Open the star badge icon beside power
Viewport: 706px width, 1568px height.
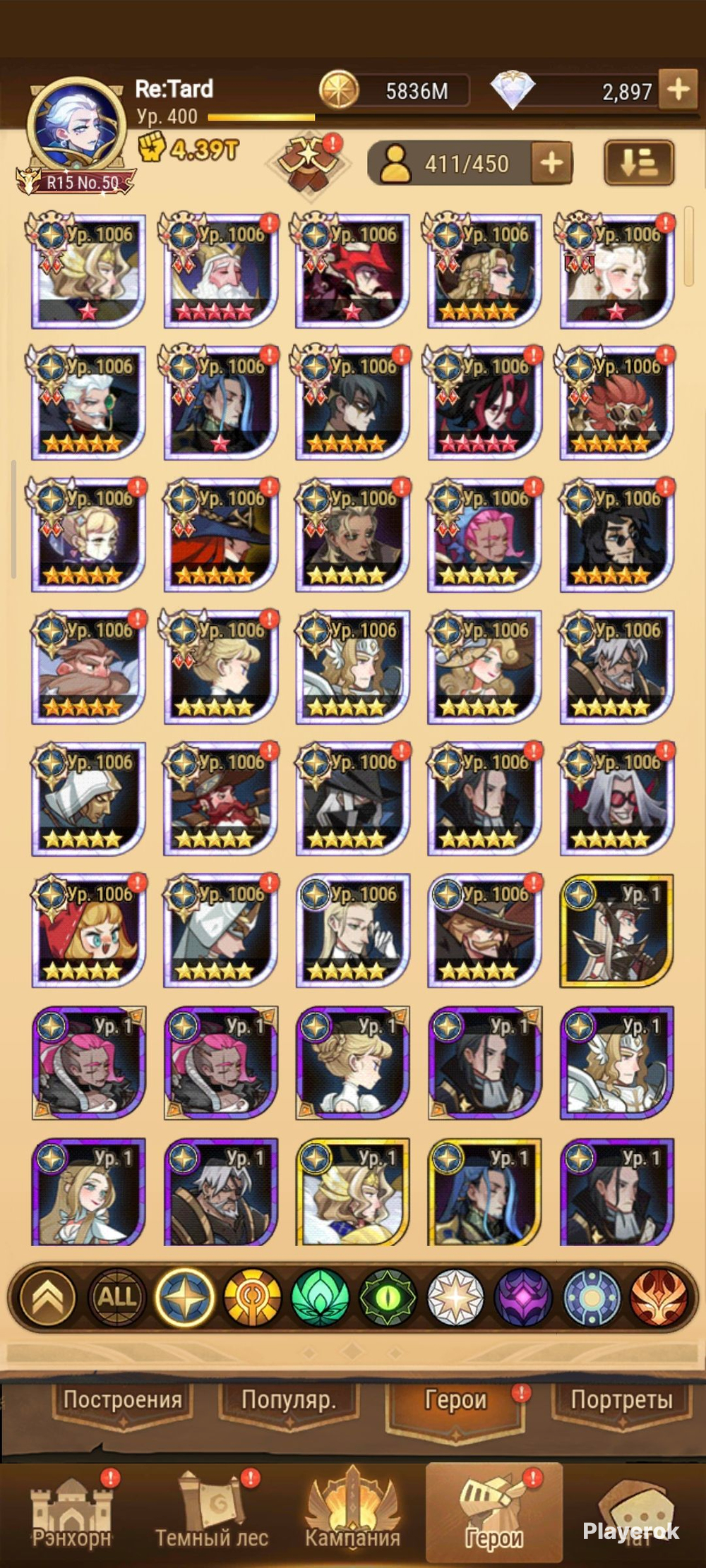(308, 161)
